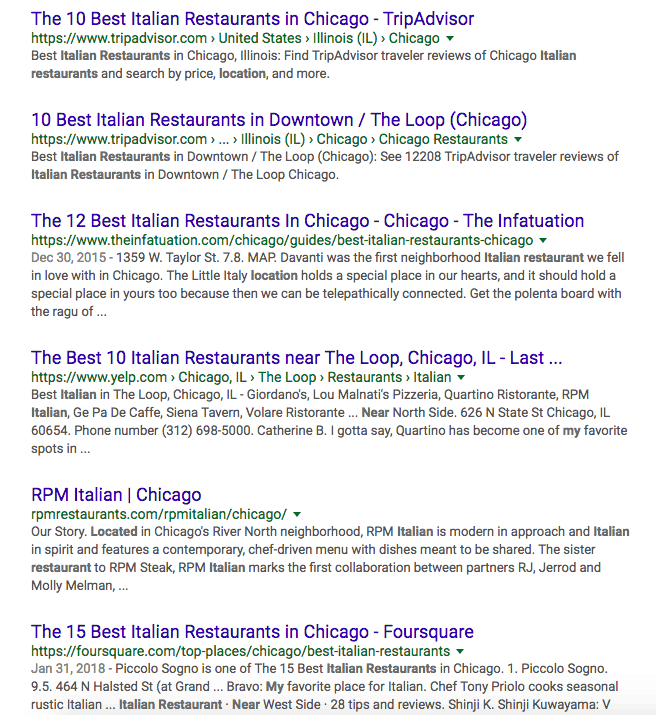Expand dropdown arrow beside the yelp.com URL
The width and height of the screenshot is (656, 715).
[x=461, y=378]
